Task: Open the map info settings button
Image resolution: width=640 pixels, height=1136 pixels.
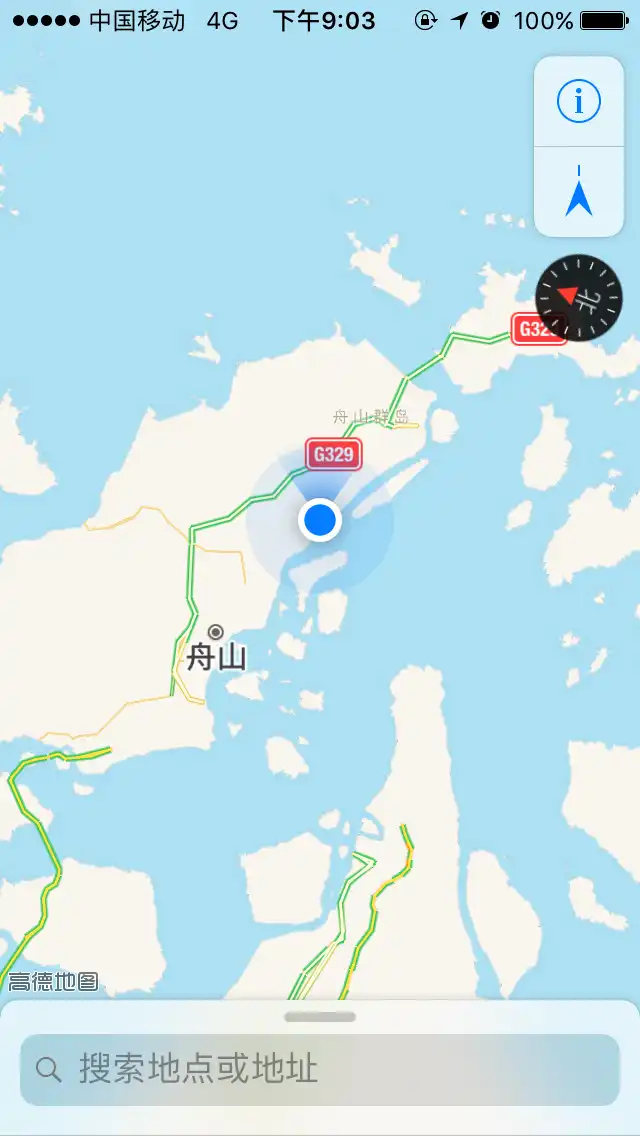Action: (579, 101)
